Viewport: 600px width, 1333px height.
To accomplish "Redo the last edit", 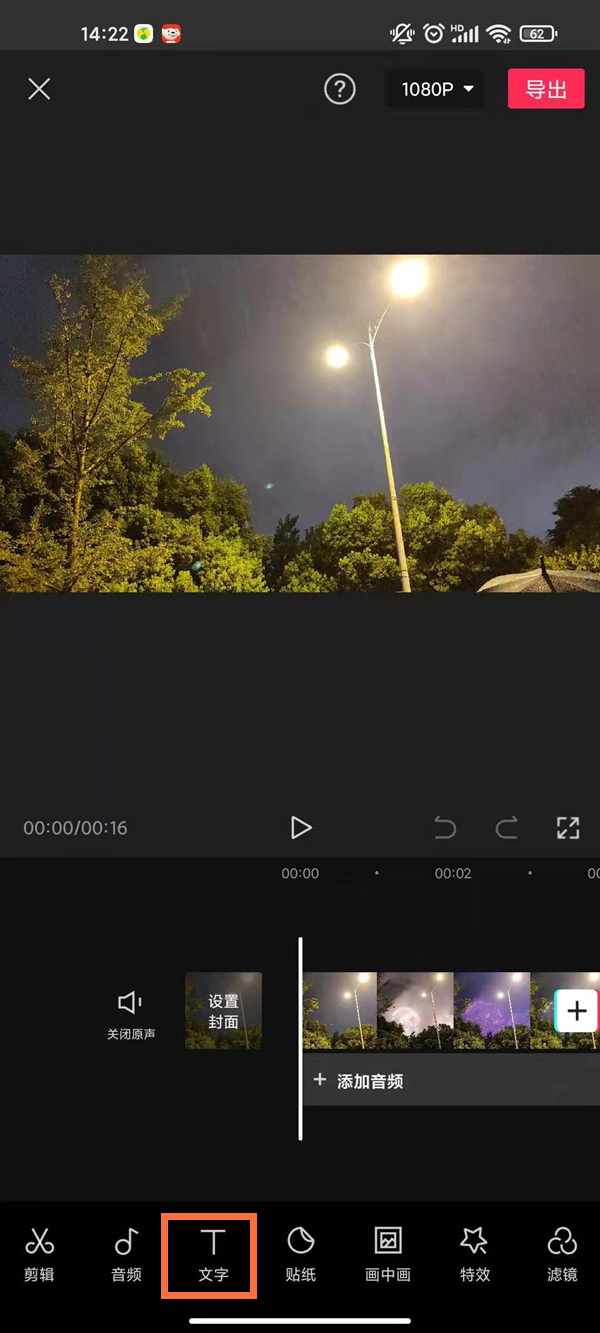I will (x=507, y=827).
